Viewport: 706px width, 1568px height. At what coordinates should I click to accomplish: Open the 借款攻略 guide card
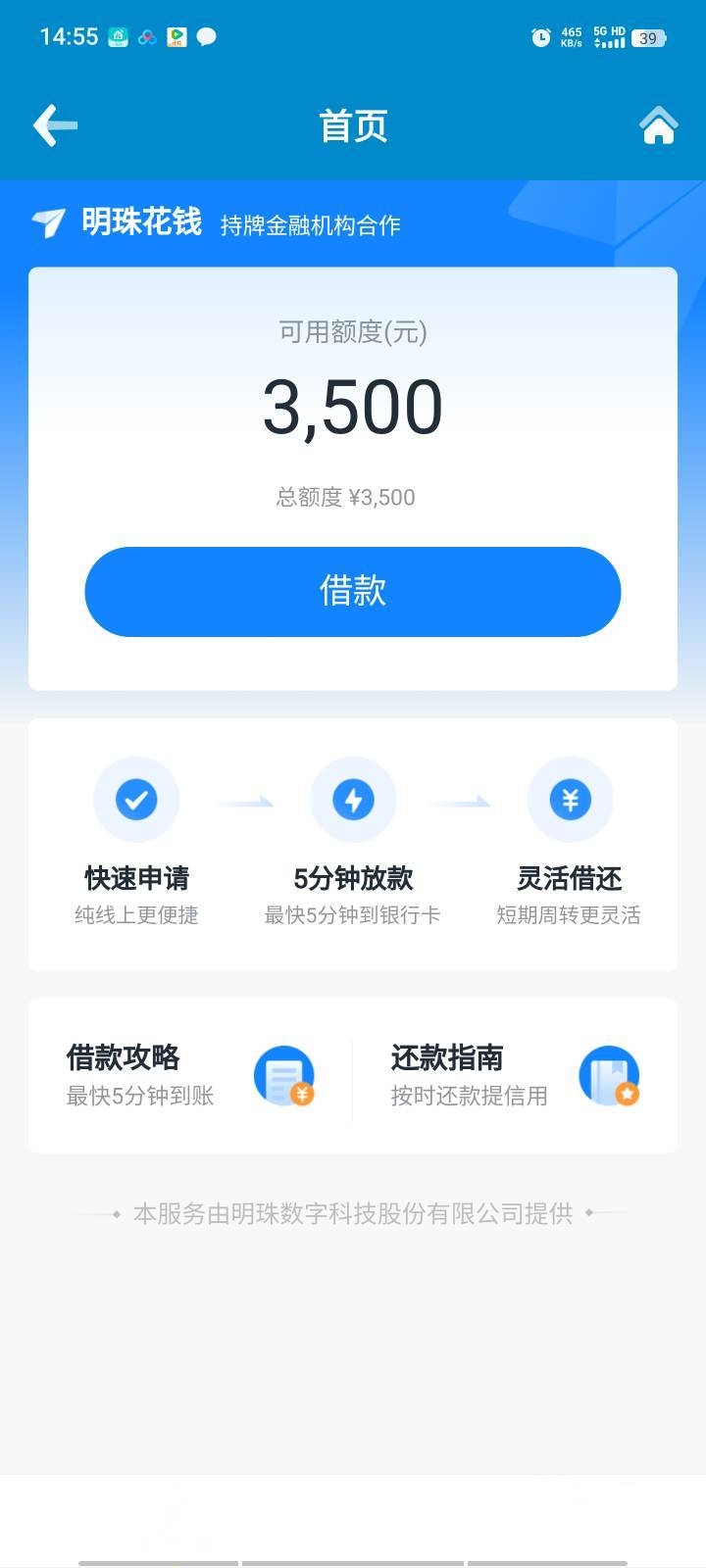(x=191, y=1075)
